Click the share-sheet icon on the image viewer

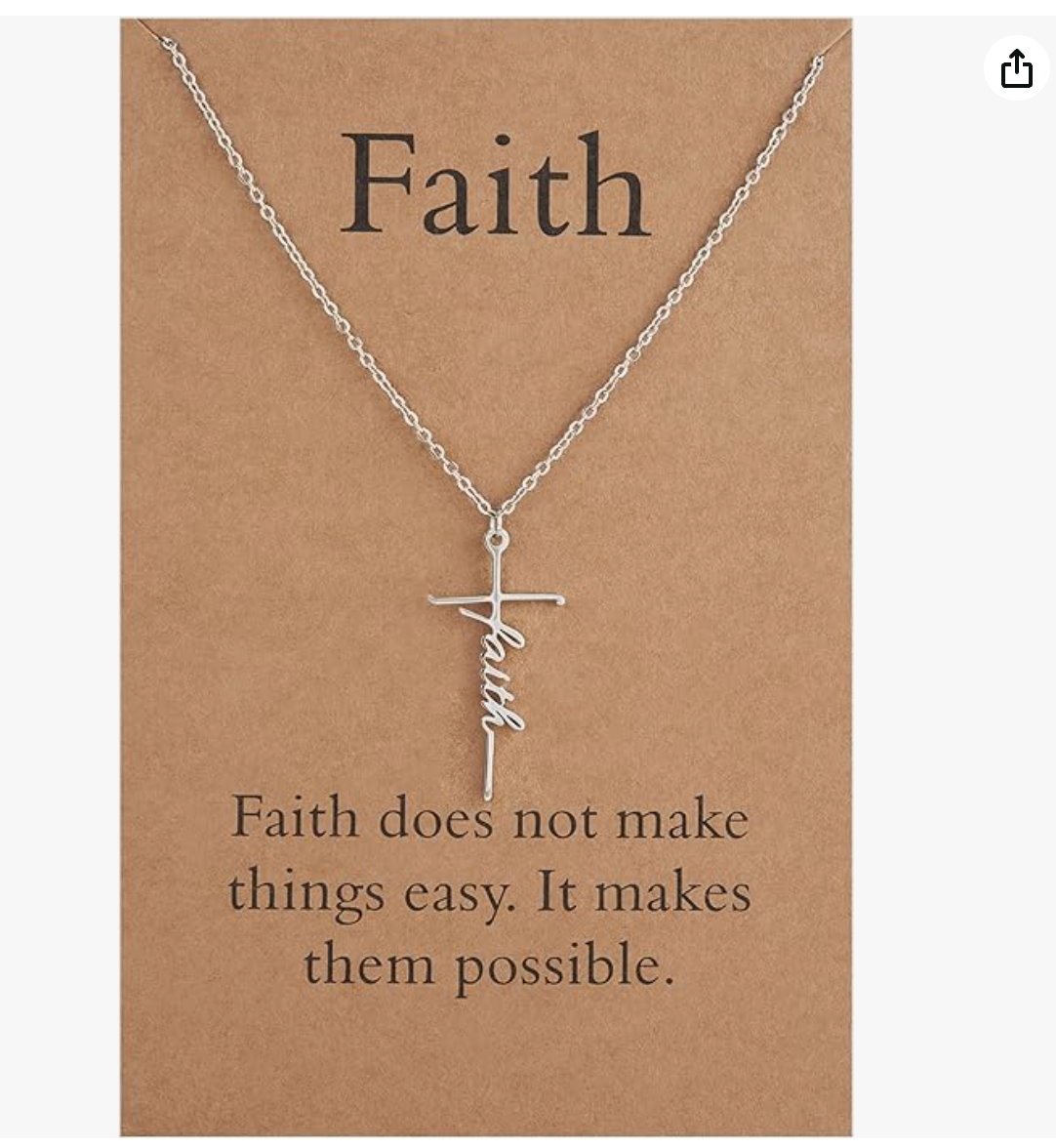(x=1018, y=68)
